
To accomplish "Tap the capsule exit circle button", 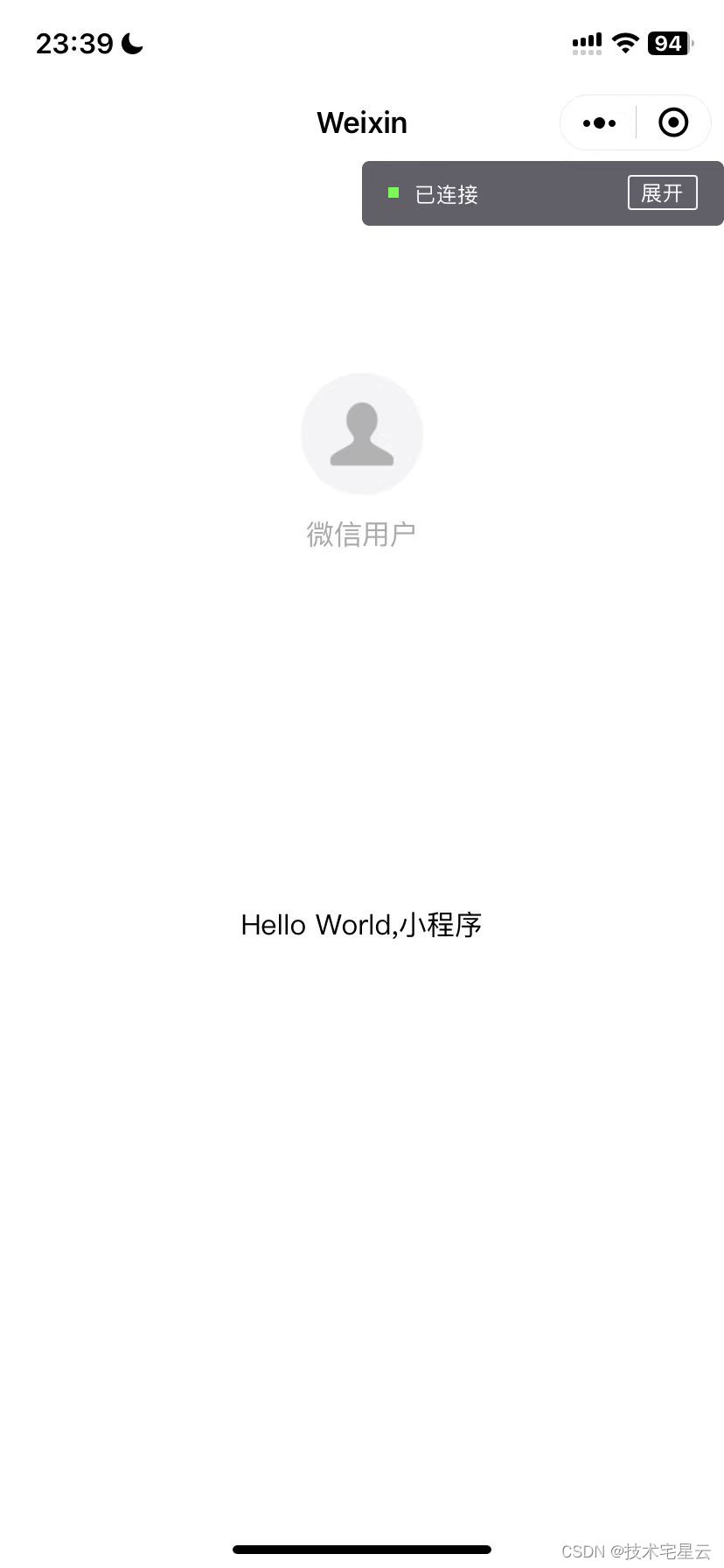I will click(x=673, y=122).
